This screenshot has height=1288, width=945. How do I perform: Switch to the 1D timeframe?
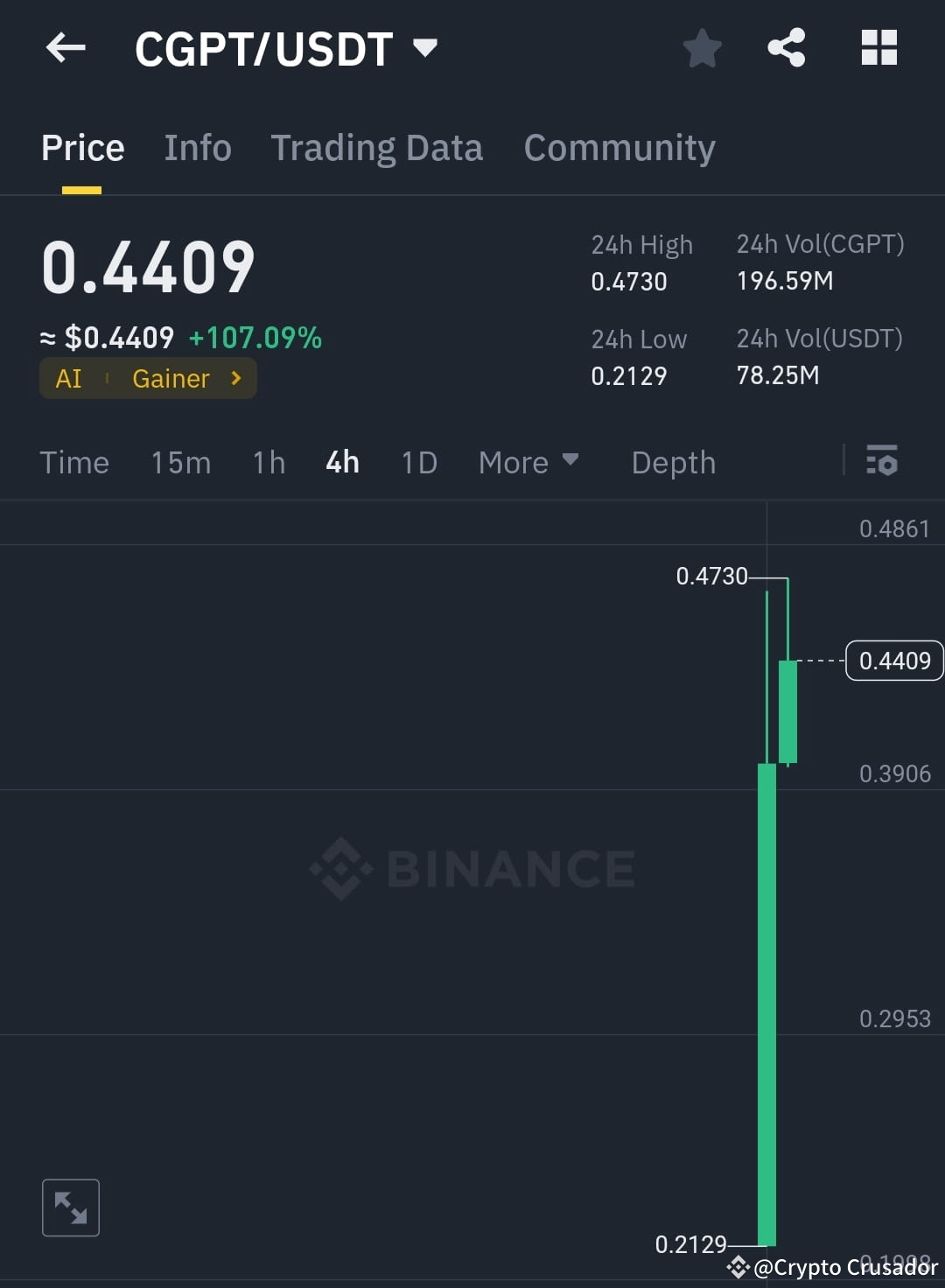click(418, 462)
